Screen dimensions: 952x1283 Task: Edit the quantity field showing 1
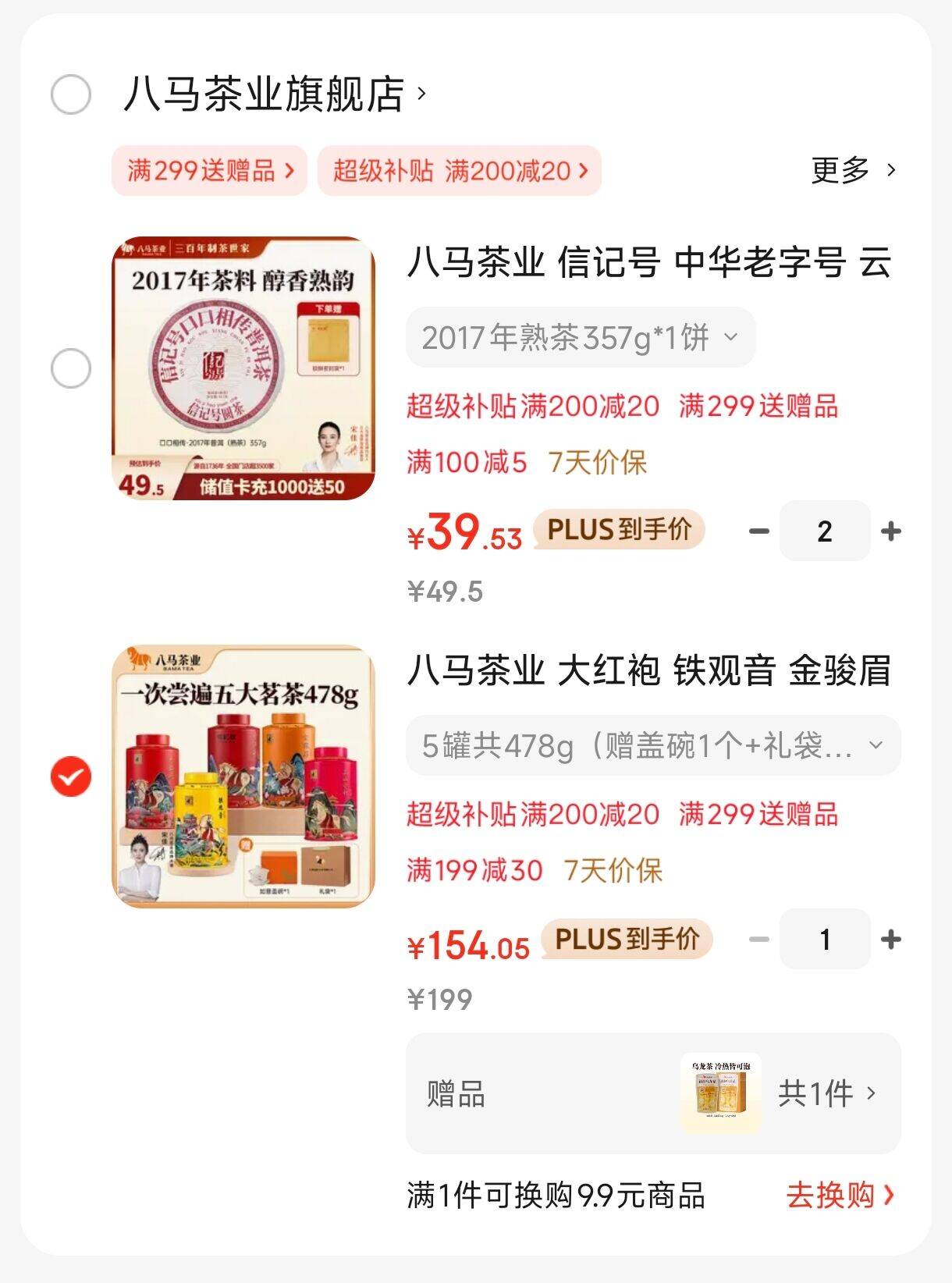pos(824,940)
